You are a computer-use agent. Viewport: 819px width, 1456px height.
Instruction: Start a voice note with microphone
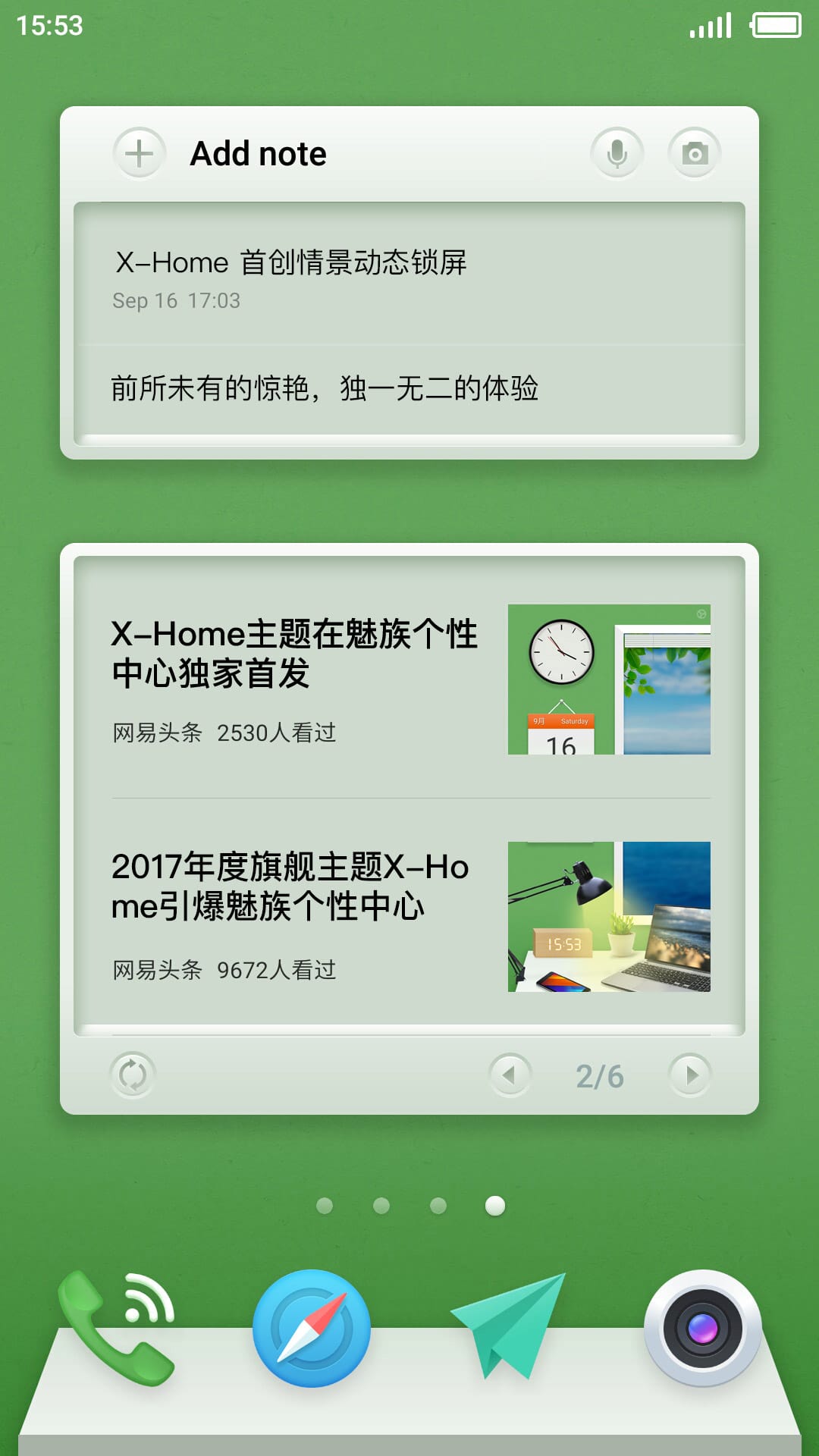pyautogui.click(x=617, y=153)
